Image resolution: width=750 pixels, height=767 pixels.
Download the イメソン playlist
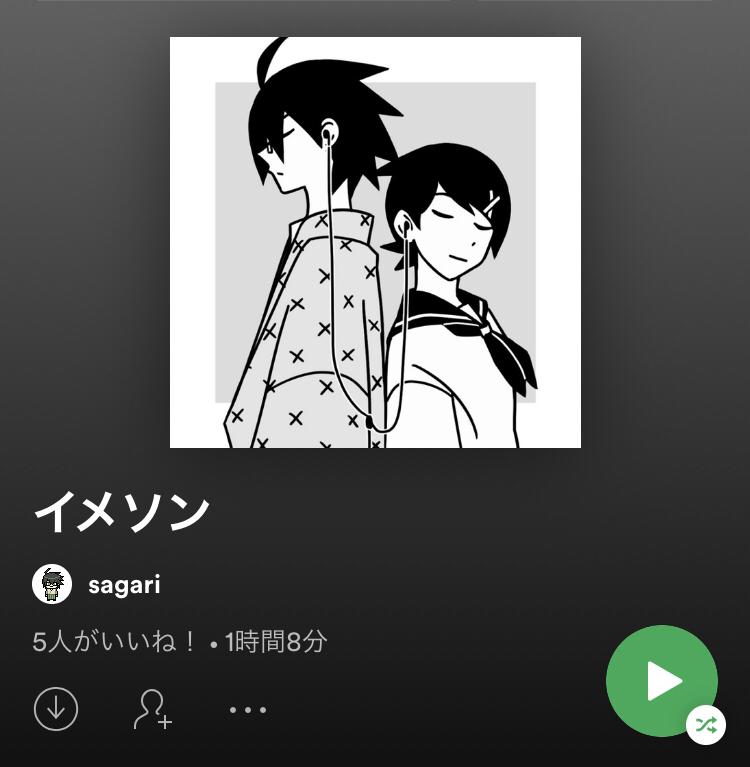(56, 709)
